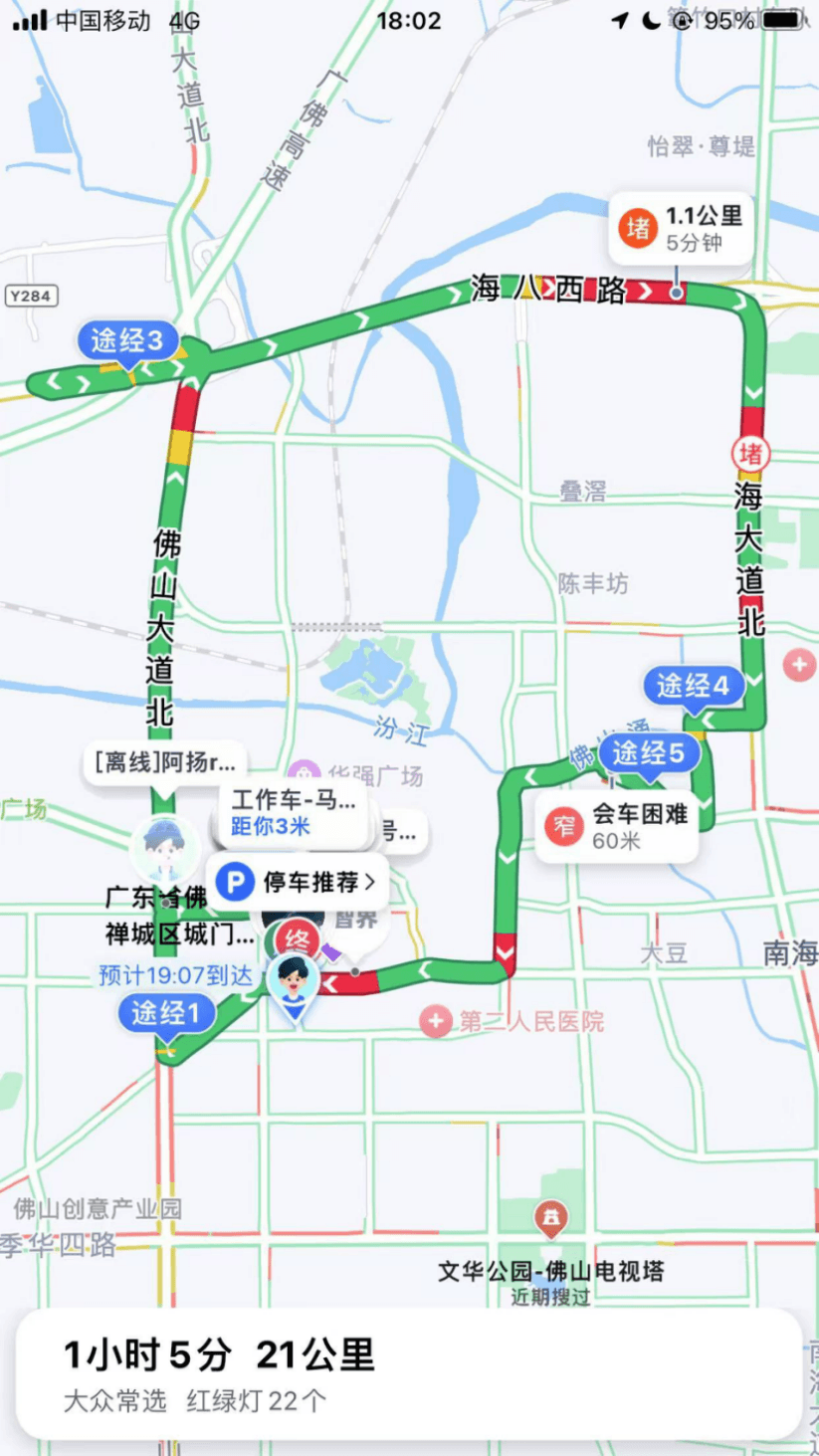View the 会车困难 narrow road alert

click(618, 826)
